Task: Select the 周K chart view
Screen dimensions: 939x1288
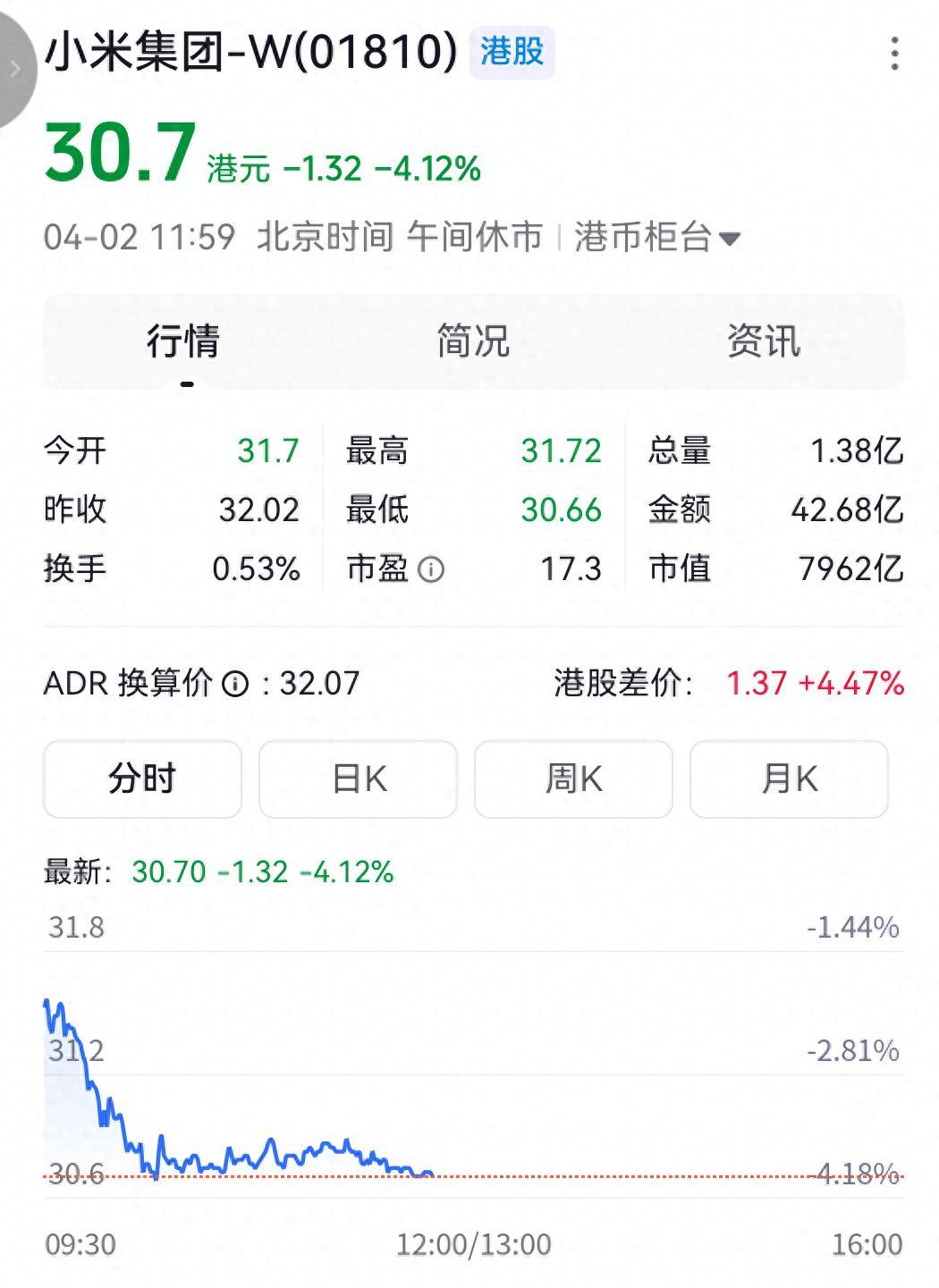Action: [573, 779]
